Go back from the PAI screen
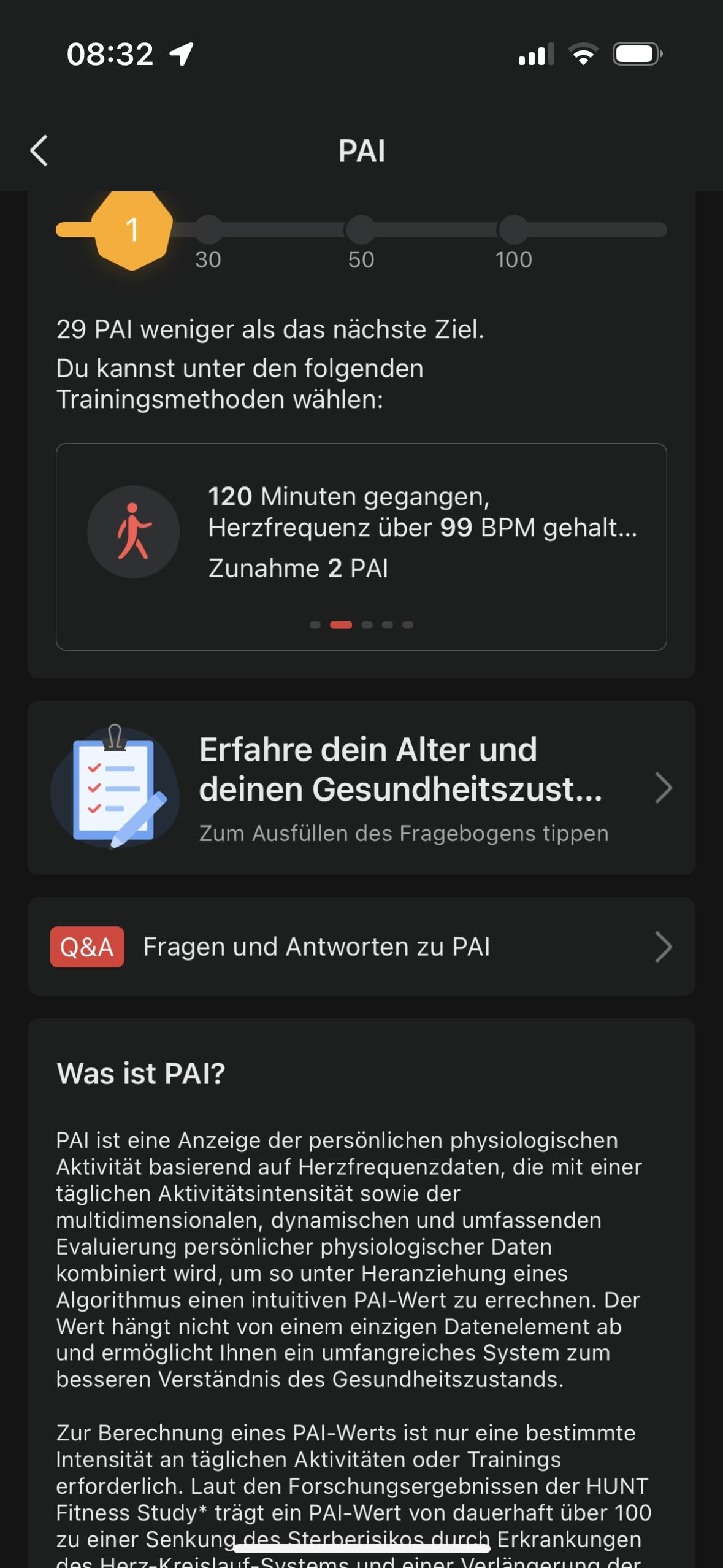The width and height of the screenshot is (723, 1568). click(x=39, y=151)
